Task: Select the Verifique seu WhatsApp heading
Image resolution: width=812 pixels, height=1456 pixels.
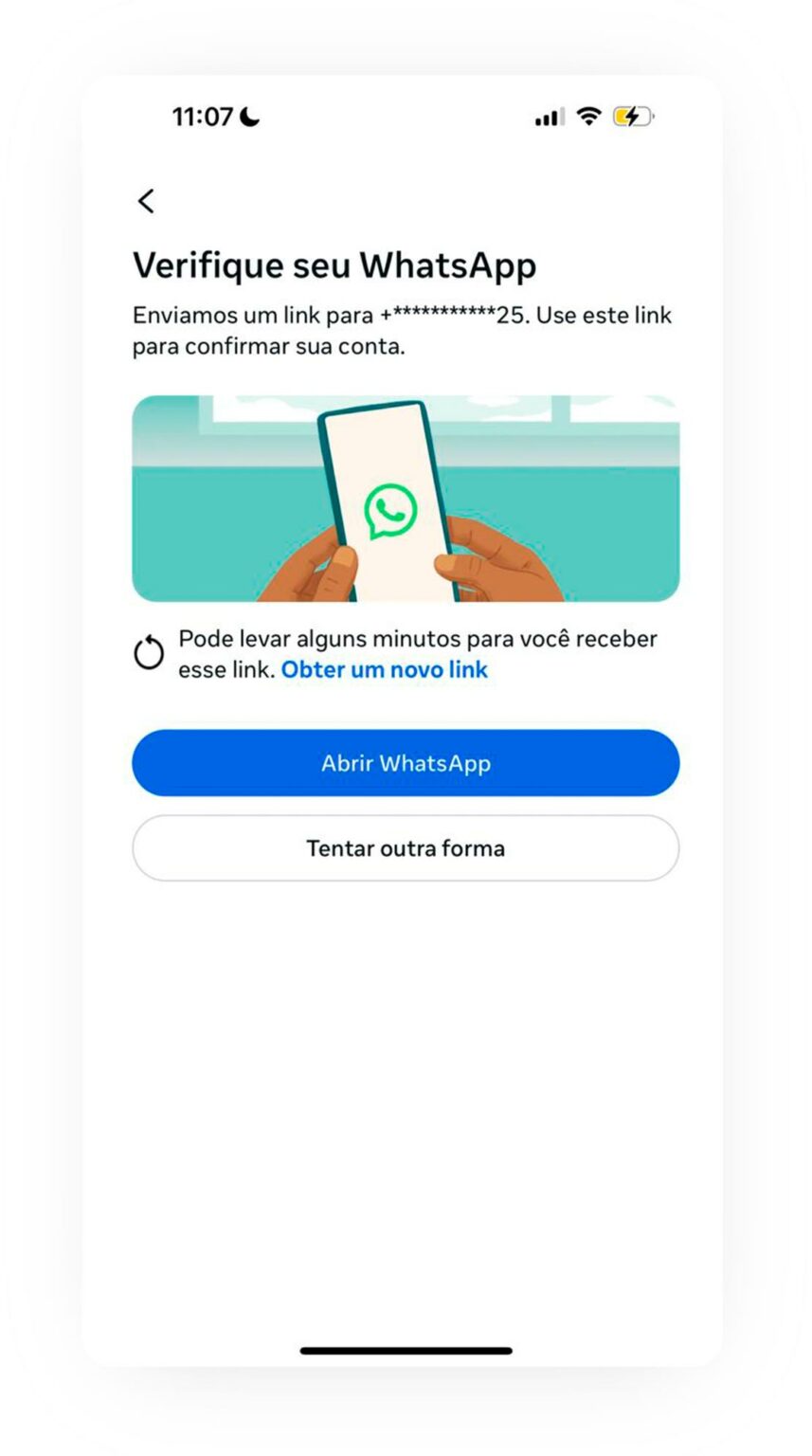Action: (334, 265)
